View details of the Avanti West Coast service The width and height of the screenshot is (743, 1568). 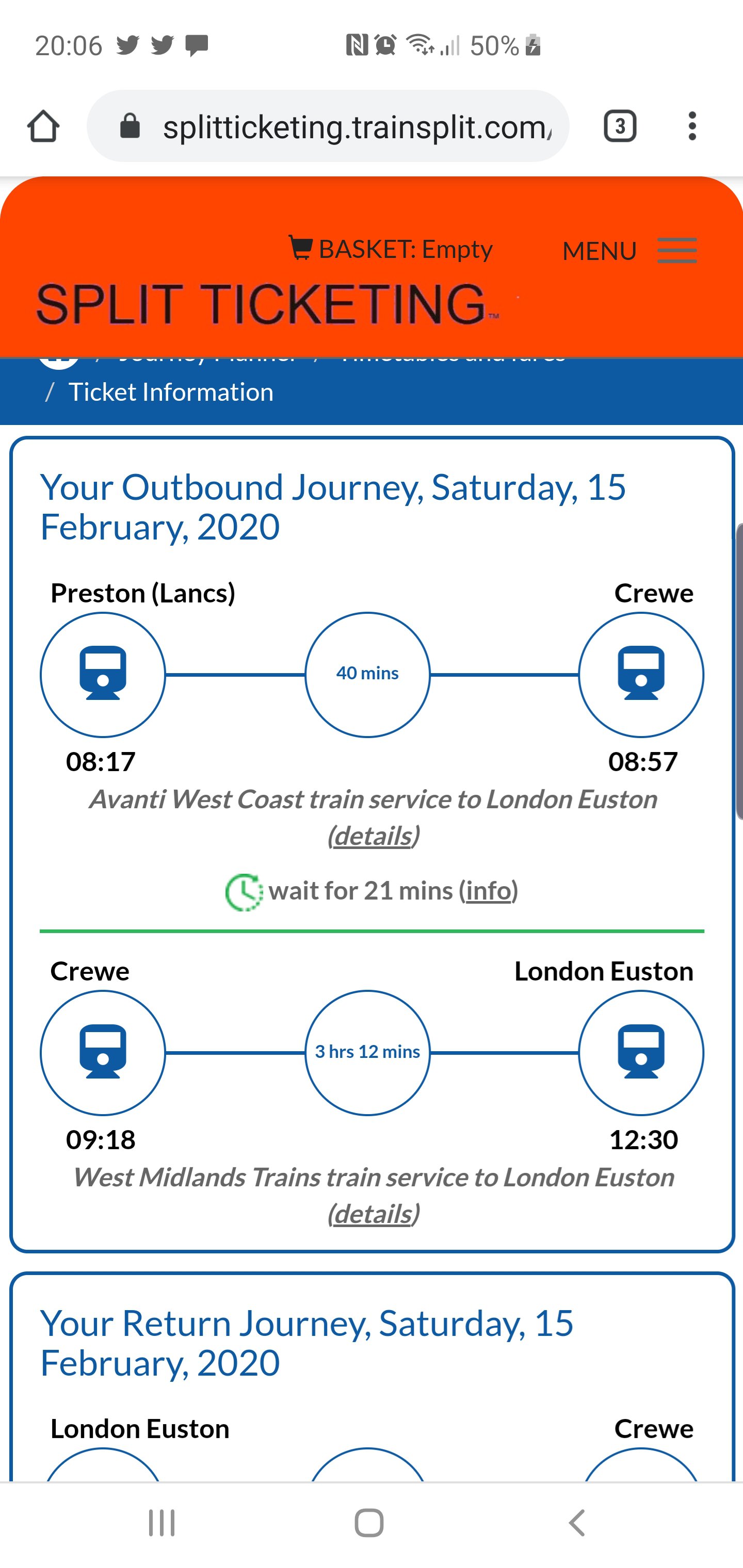pos(373,836)
